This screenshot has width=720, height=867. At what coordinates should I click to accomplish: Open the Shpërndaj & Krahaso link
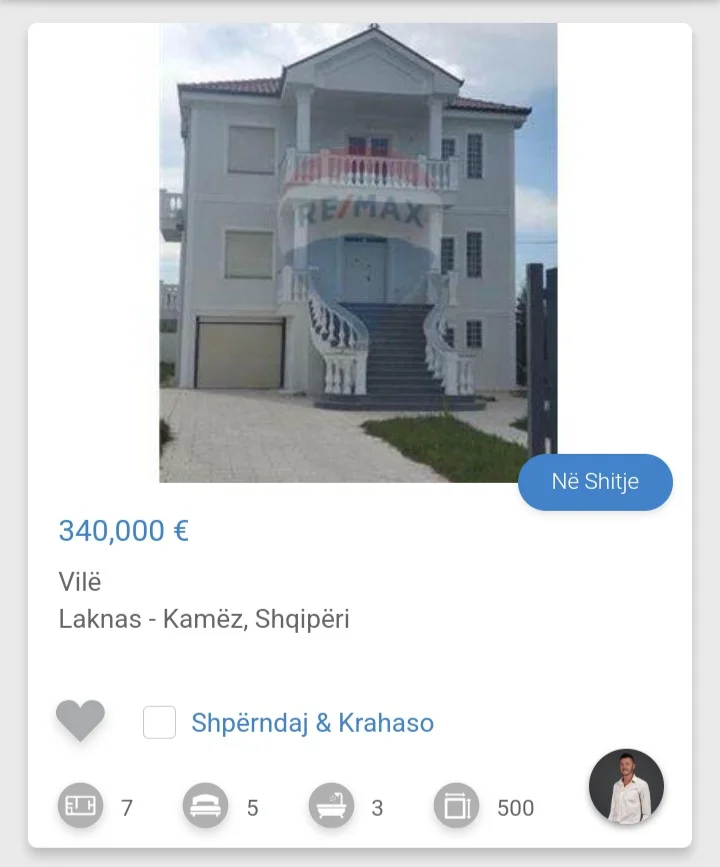tap(311, 721)
